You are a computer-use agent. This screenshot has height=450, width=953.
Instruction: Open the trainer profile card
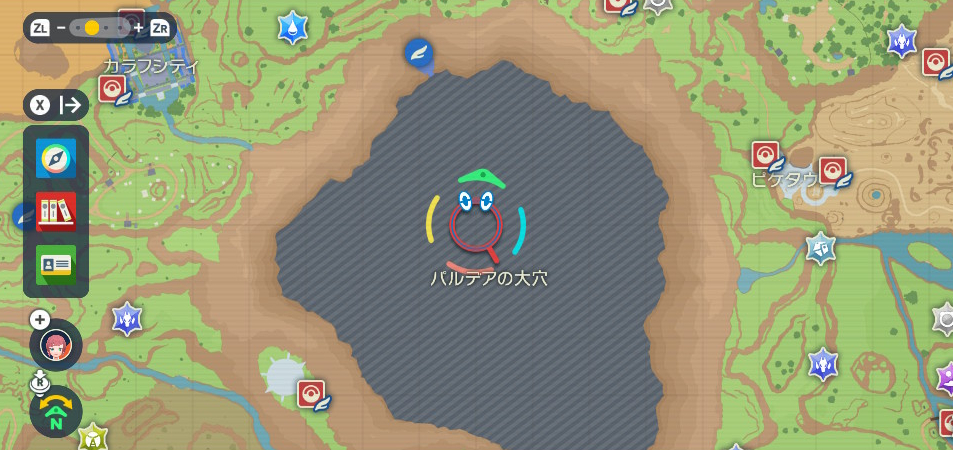pyautogui.click(x=56, y=264)
